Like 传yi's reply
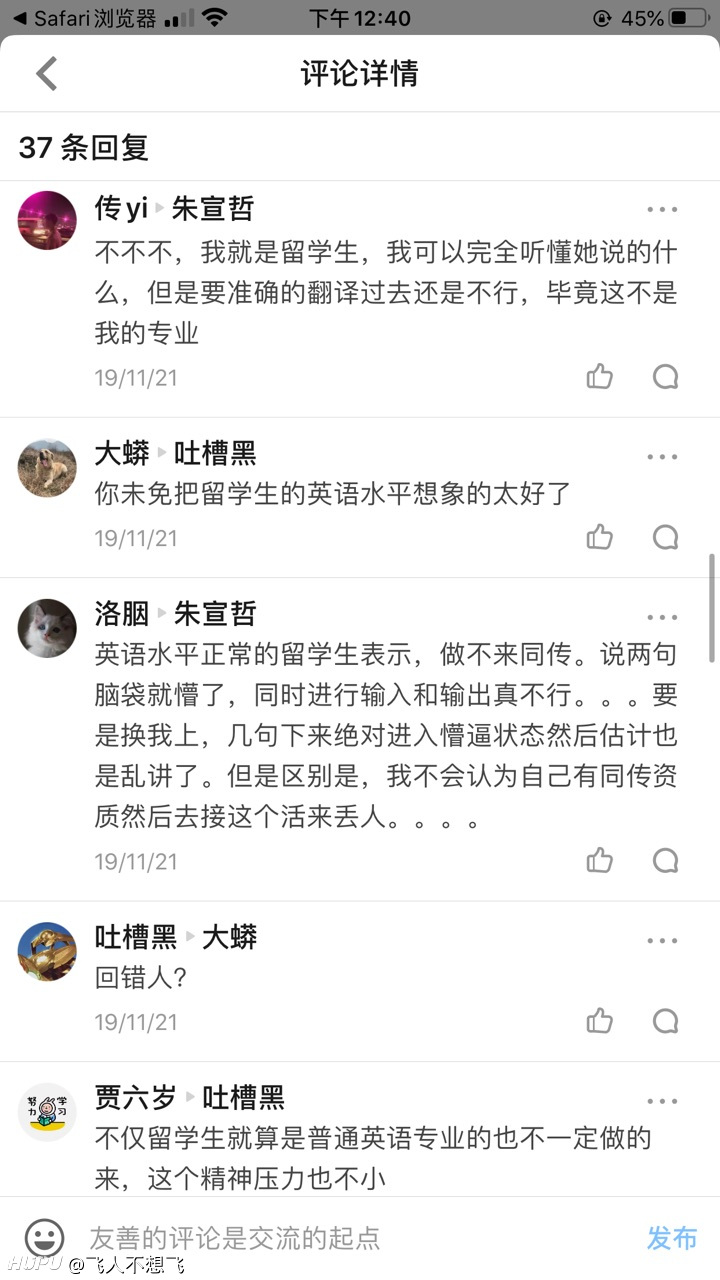Image resolution: width=720 pixels, height=1280 pixels. click(x=600, y=377)
